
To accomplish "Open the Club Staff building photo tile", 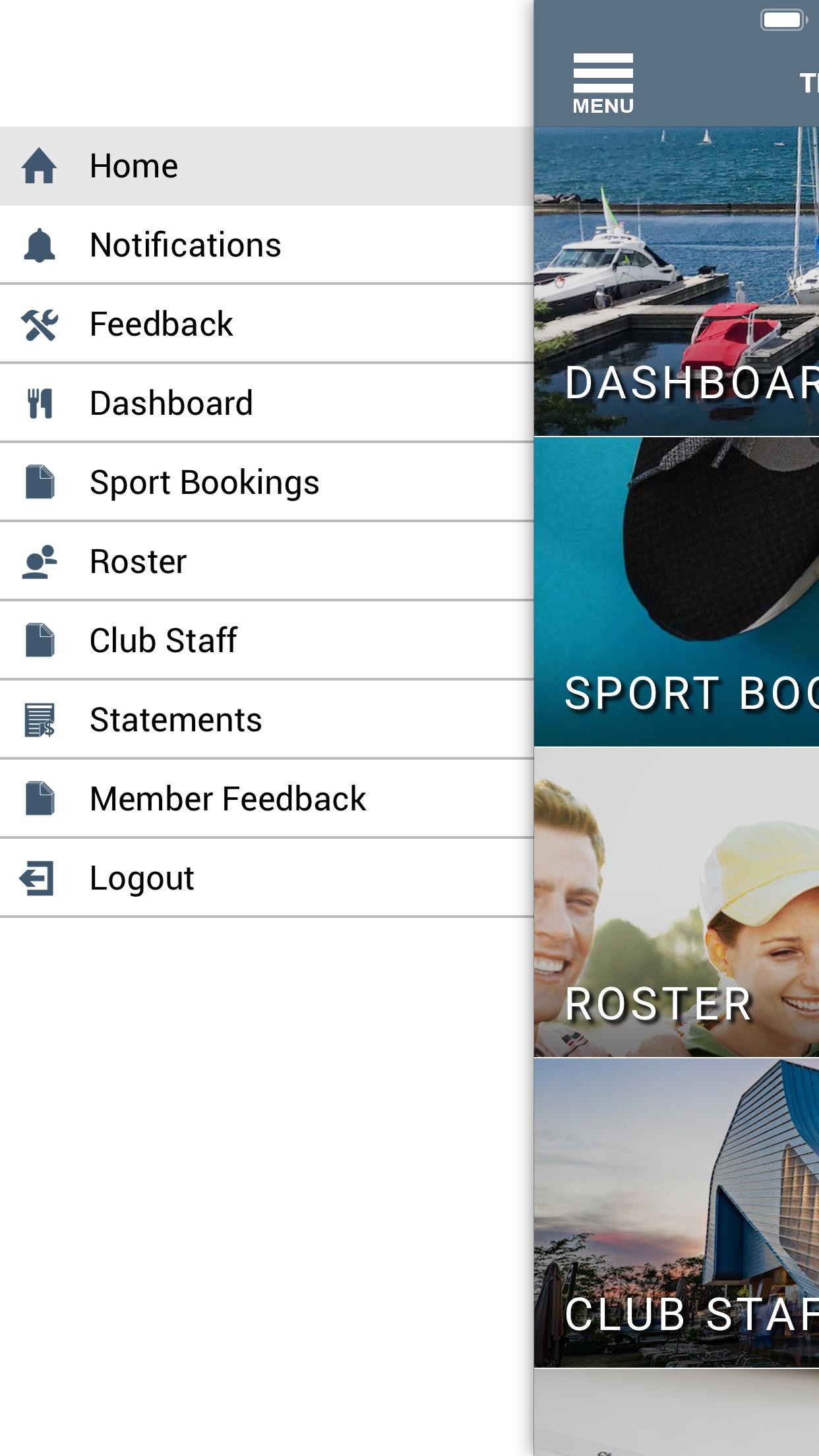I will point(677,1213).
